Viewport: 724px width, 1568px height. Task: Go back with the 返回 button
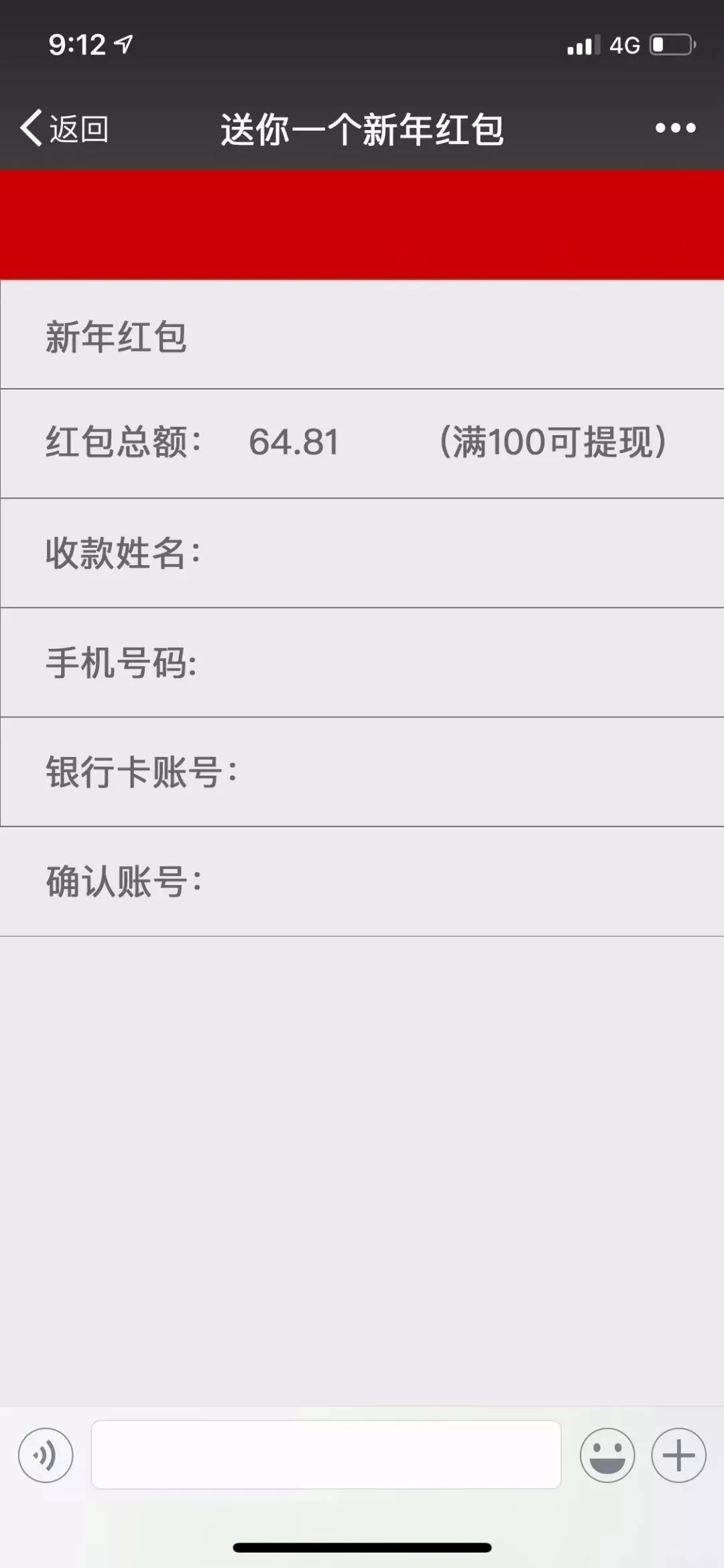coord(64,128)
